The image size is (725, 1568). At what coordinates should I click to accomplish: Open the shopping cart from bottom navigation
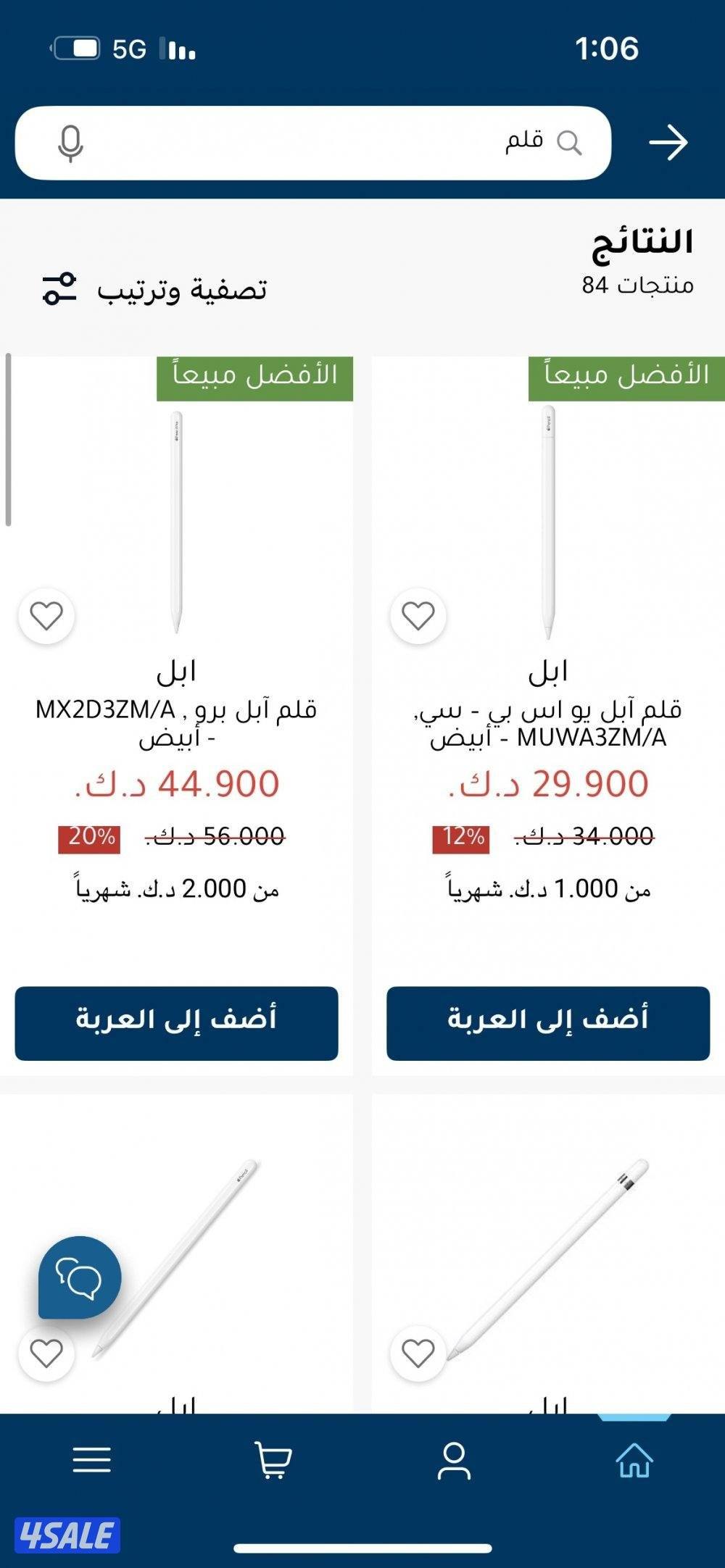coord(271,1459)
